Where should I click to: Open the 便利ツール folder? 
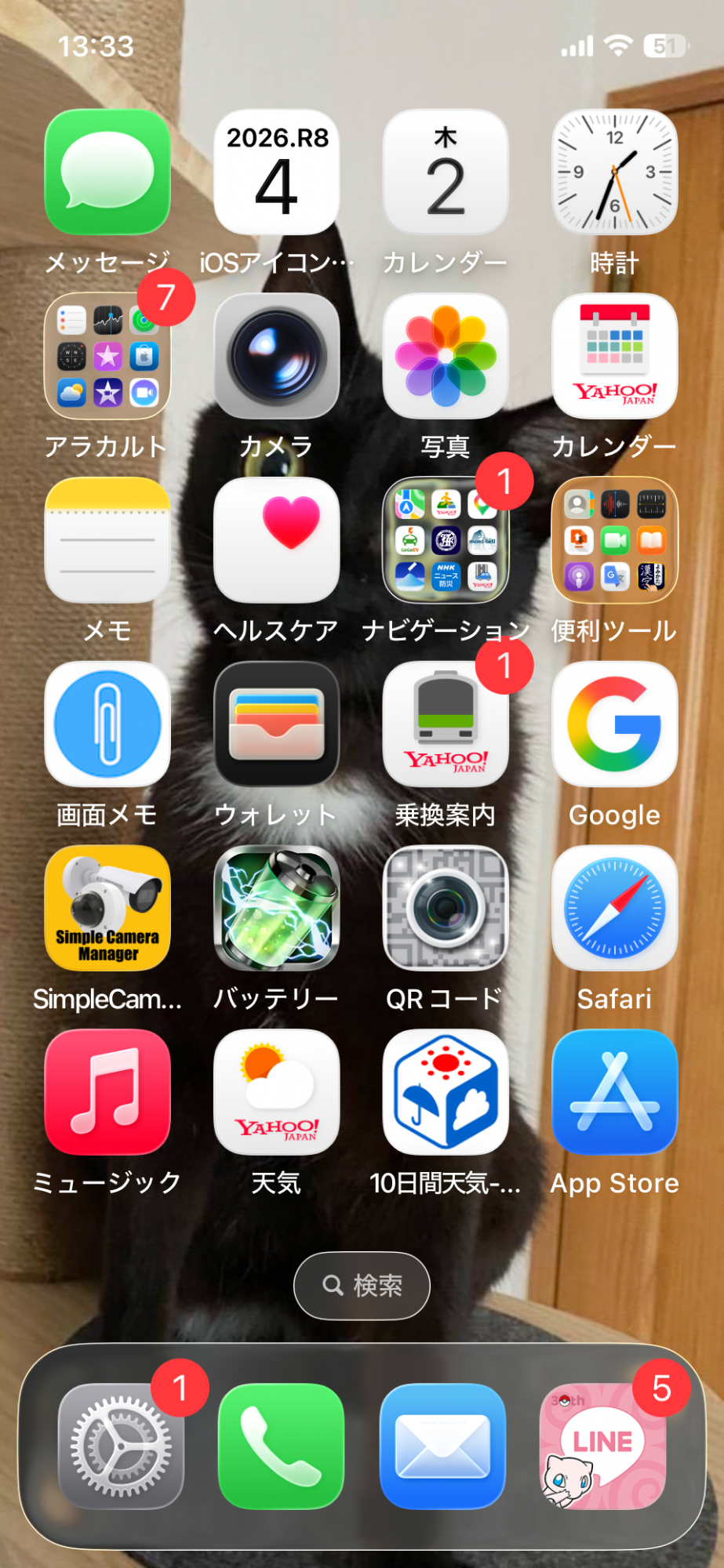click(x=614, y=540)
